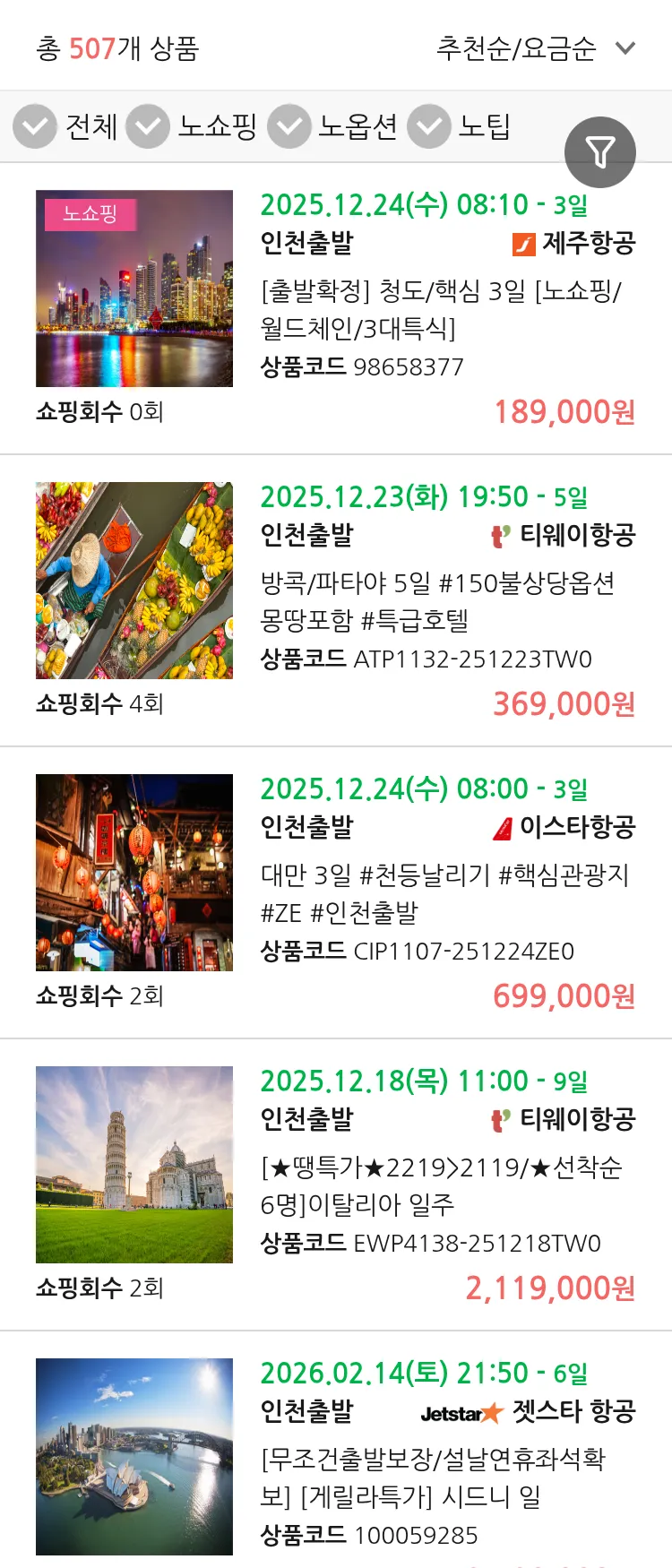Open the 추천순/요금순 sort dropdown
The width and height of the screenshot is (672, 1568).
click(515, 49)
